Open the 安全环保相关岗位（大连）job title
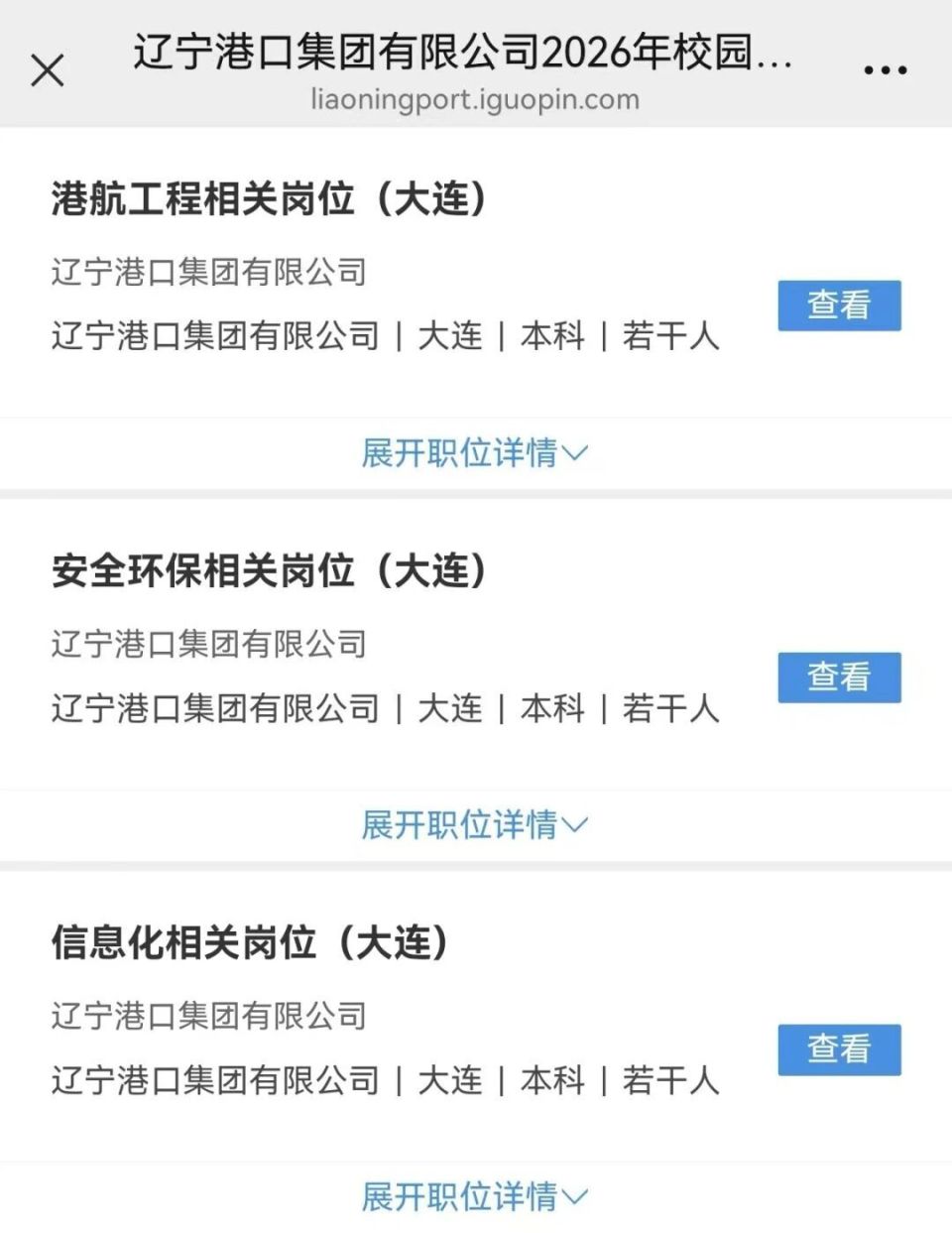Screen dimensions: 952x1233 272,570
